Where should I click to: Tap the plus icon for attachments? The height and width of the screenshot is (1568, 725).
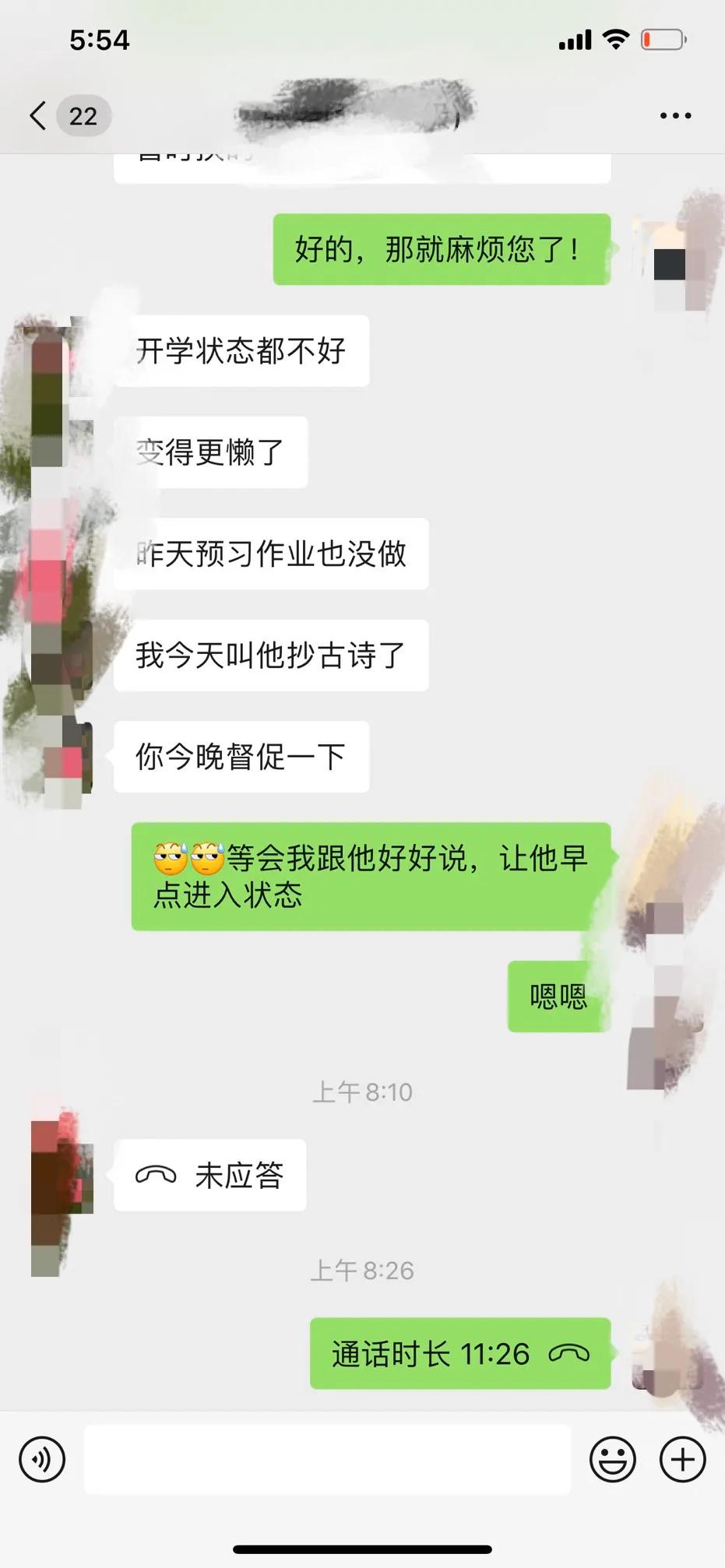[x=681, y=1459]
